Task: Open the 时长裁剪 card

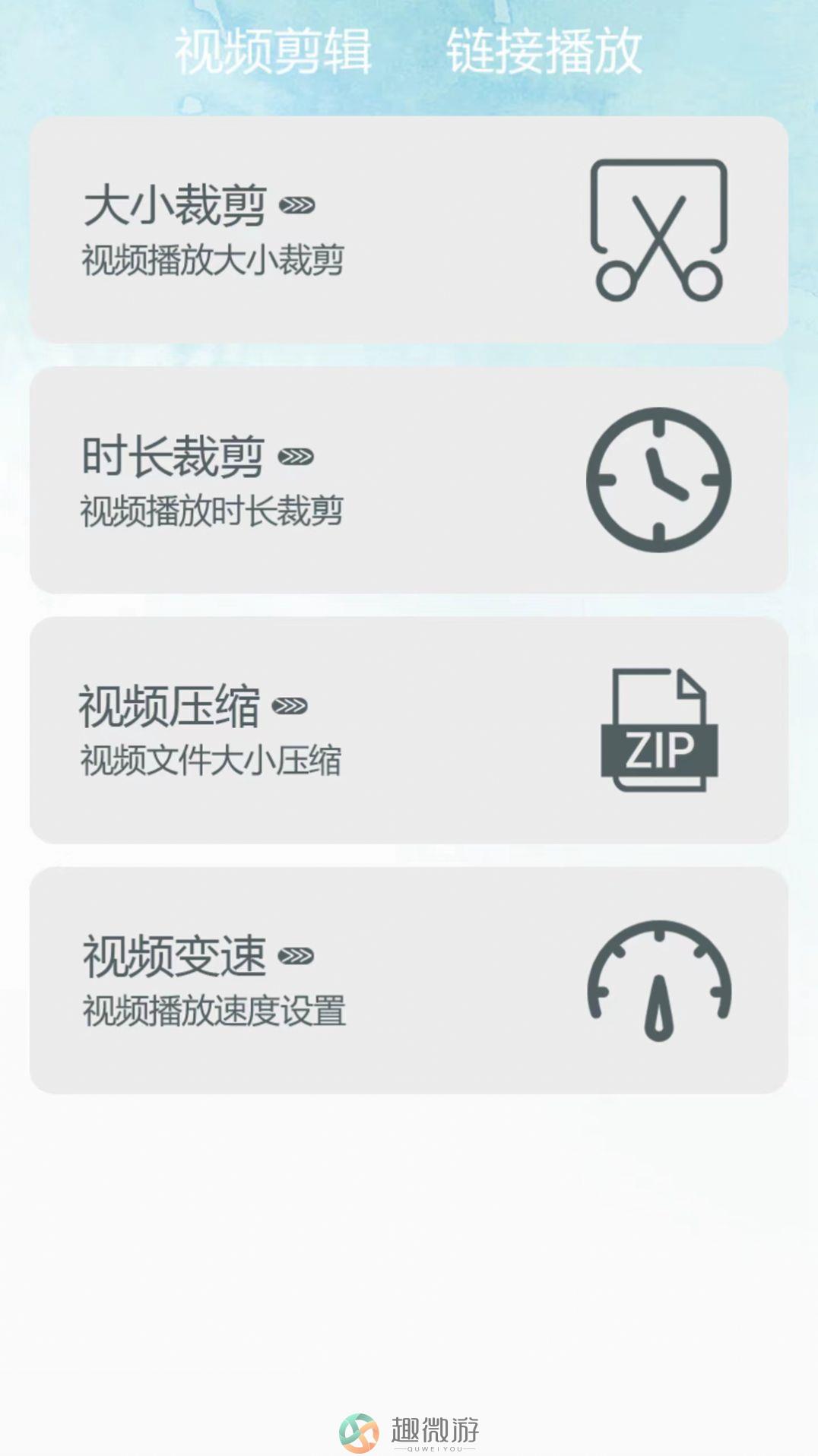Action: [x=408, y=480]
